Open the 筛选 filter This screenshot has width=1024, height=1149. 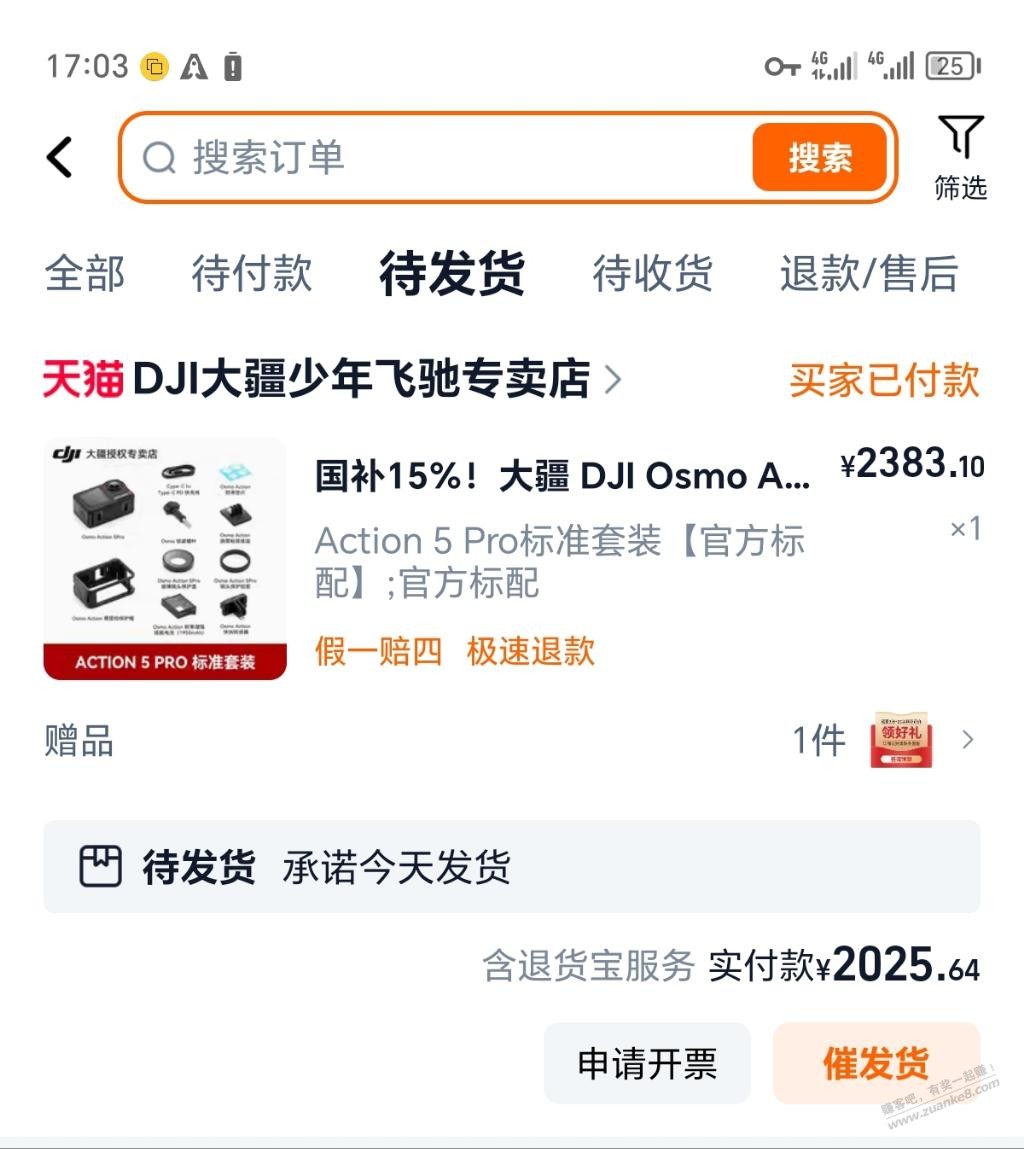tap(960, 157)
